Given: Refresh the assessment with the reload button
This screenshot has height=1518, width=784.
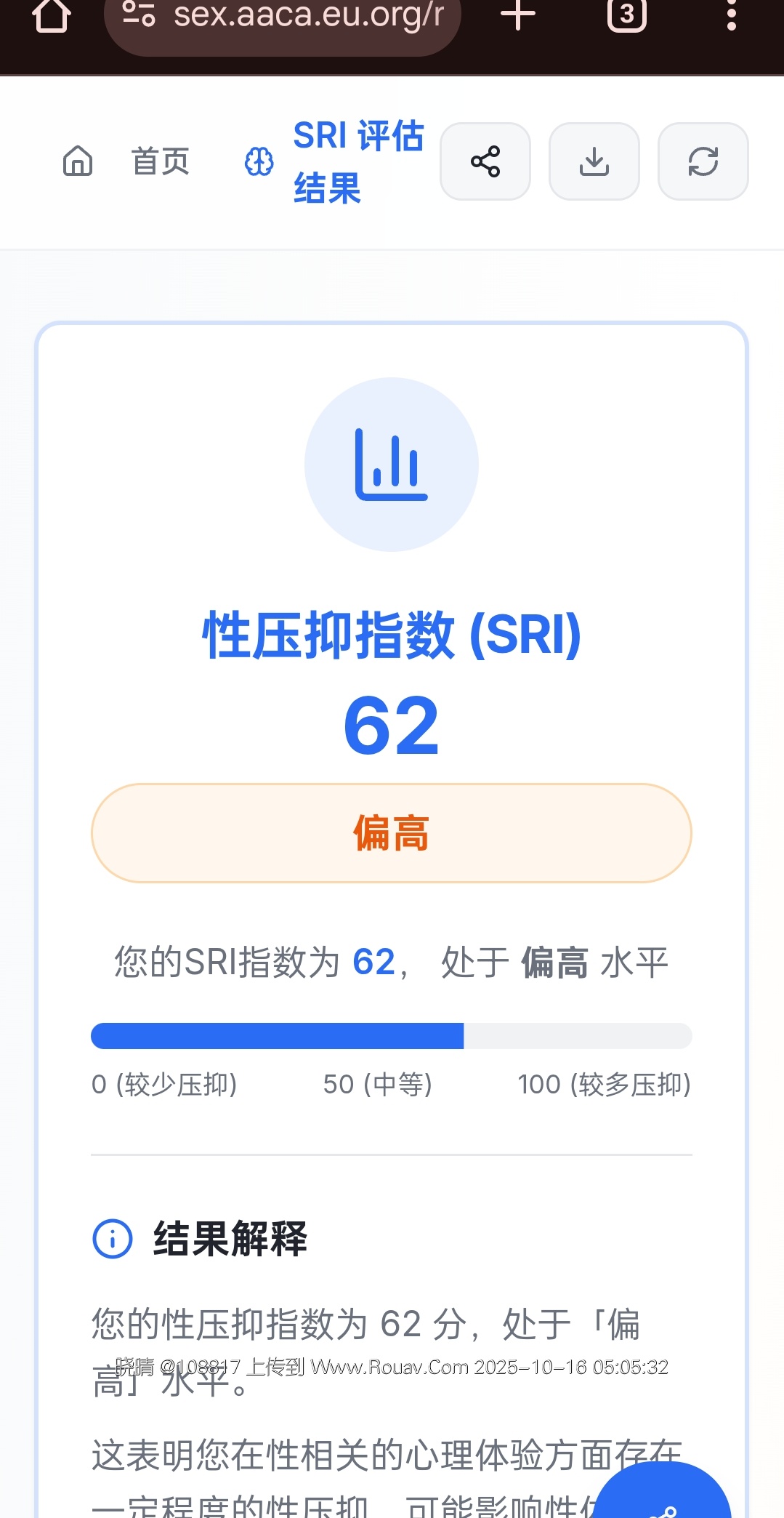Looking at the screenshot, I should click(x=703, y=161).
